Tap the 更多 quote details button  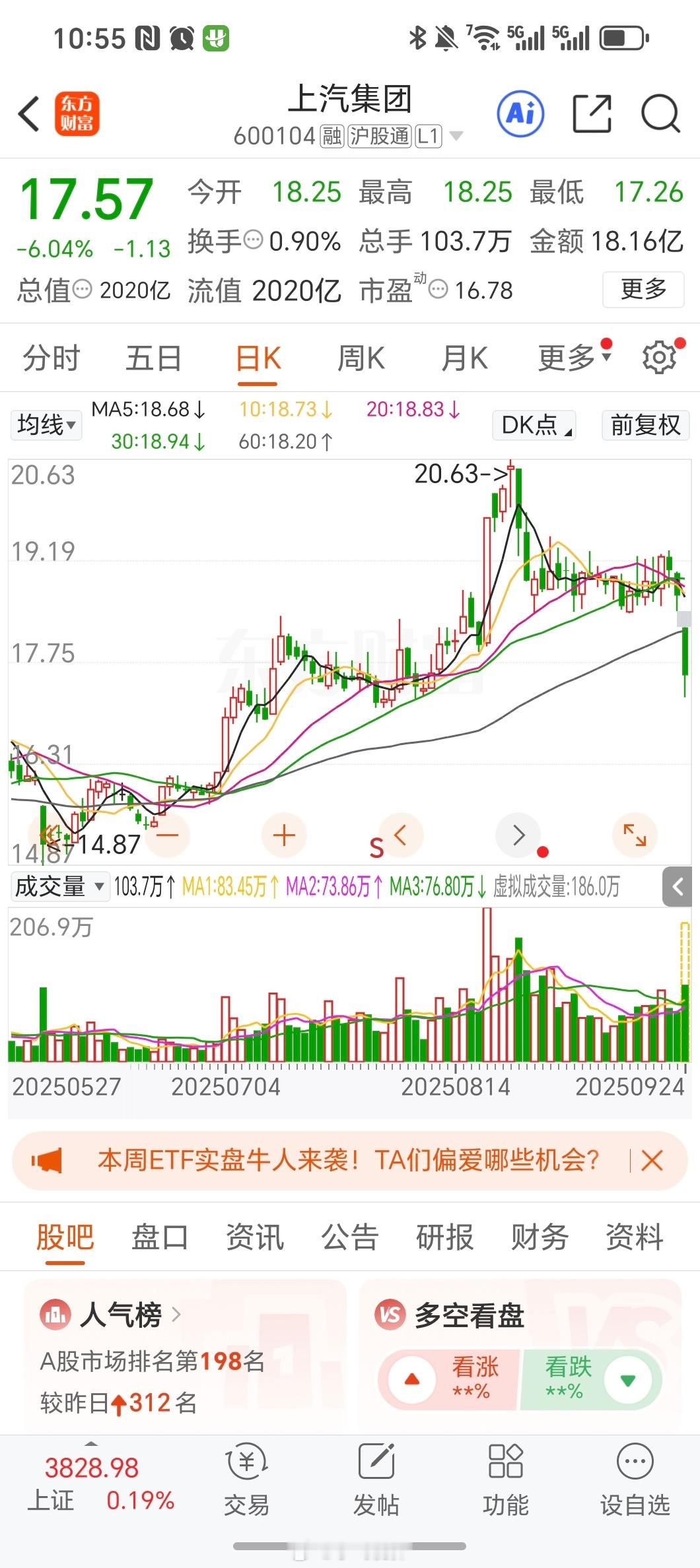pyautogui.click(x=643, y=289)
